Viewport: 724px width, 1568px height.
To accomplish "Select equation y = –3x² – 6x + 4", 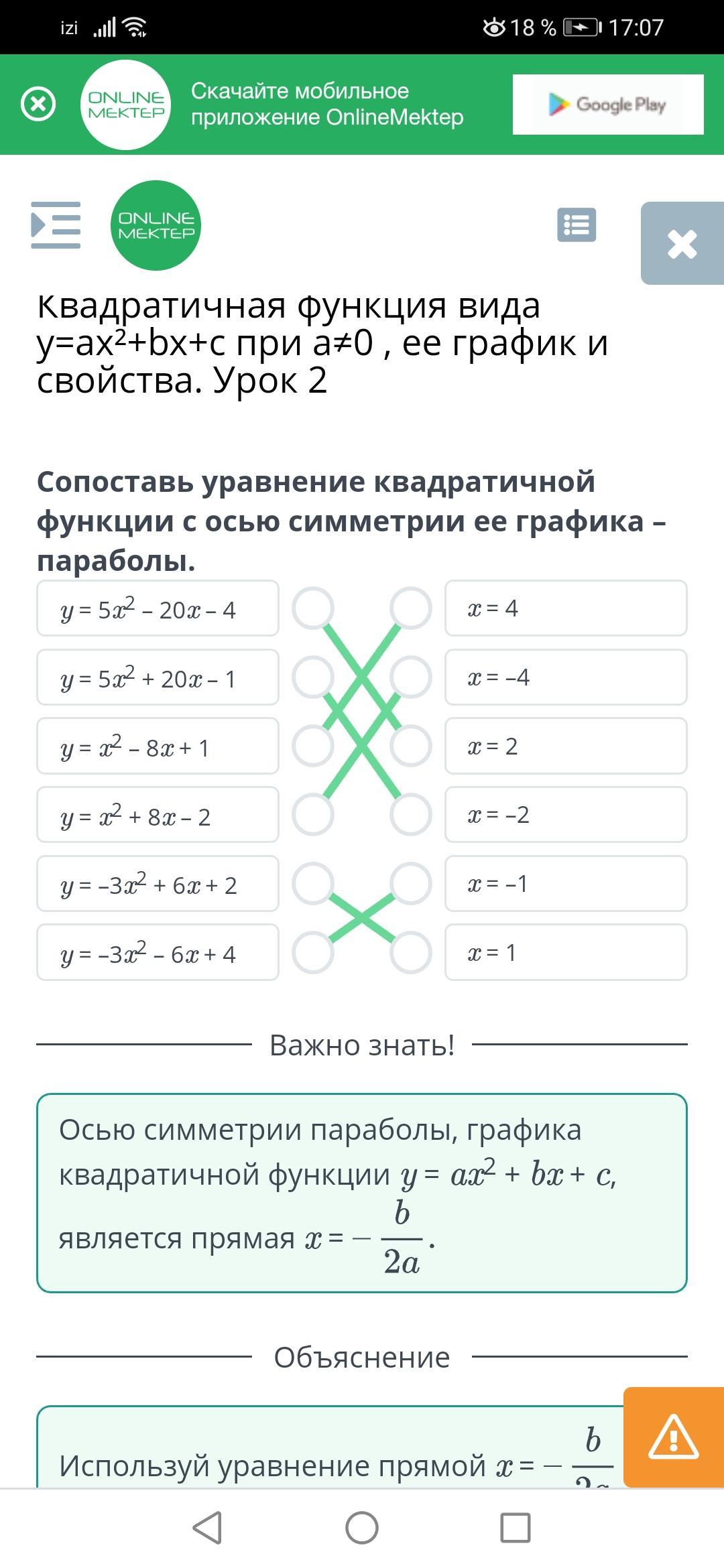I will (x=158, y=952).
